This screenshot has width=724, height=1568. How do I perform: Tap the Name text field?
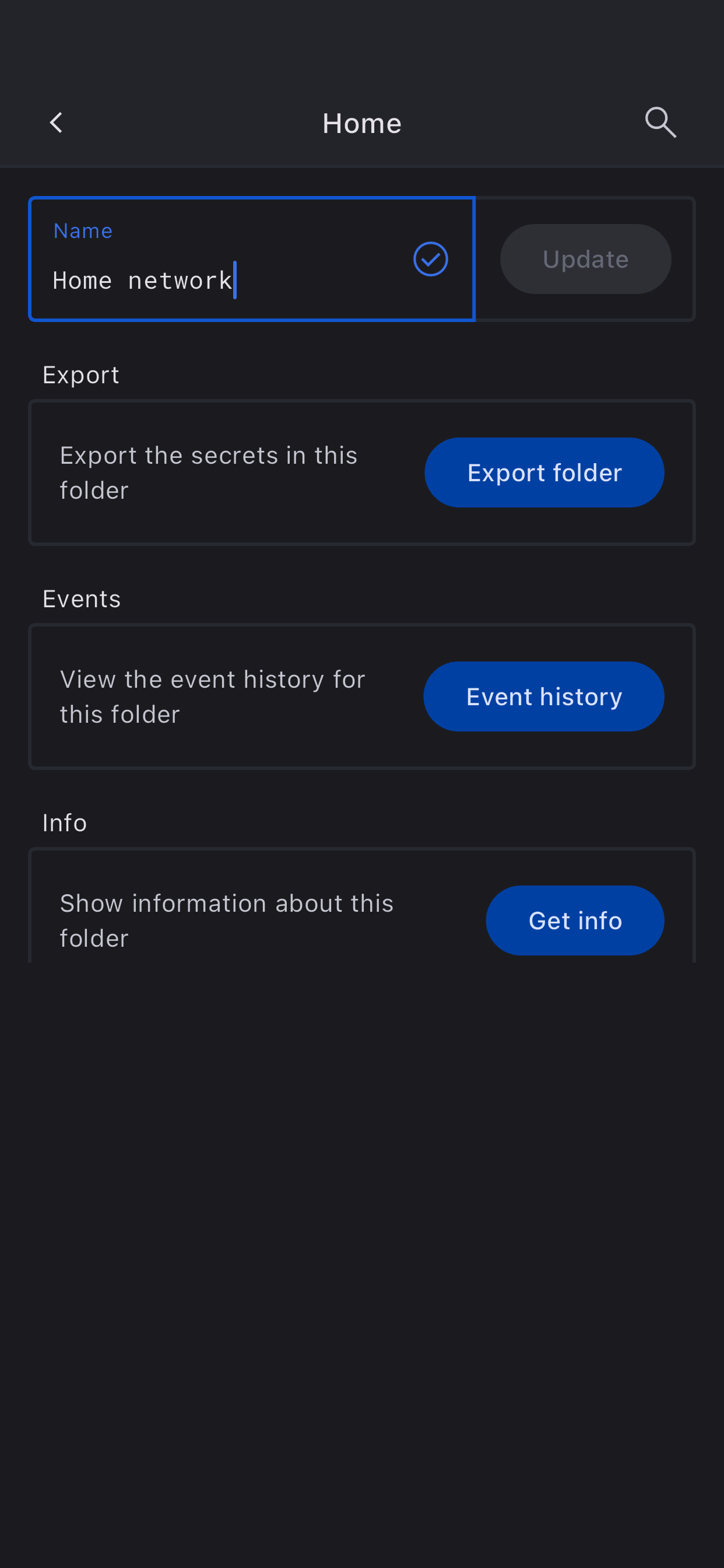point(219,280)
